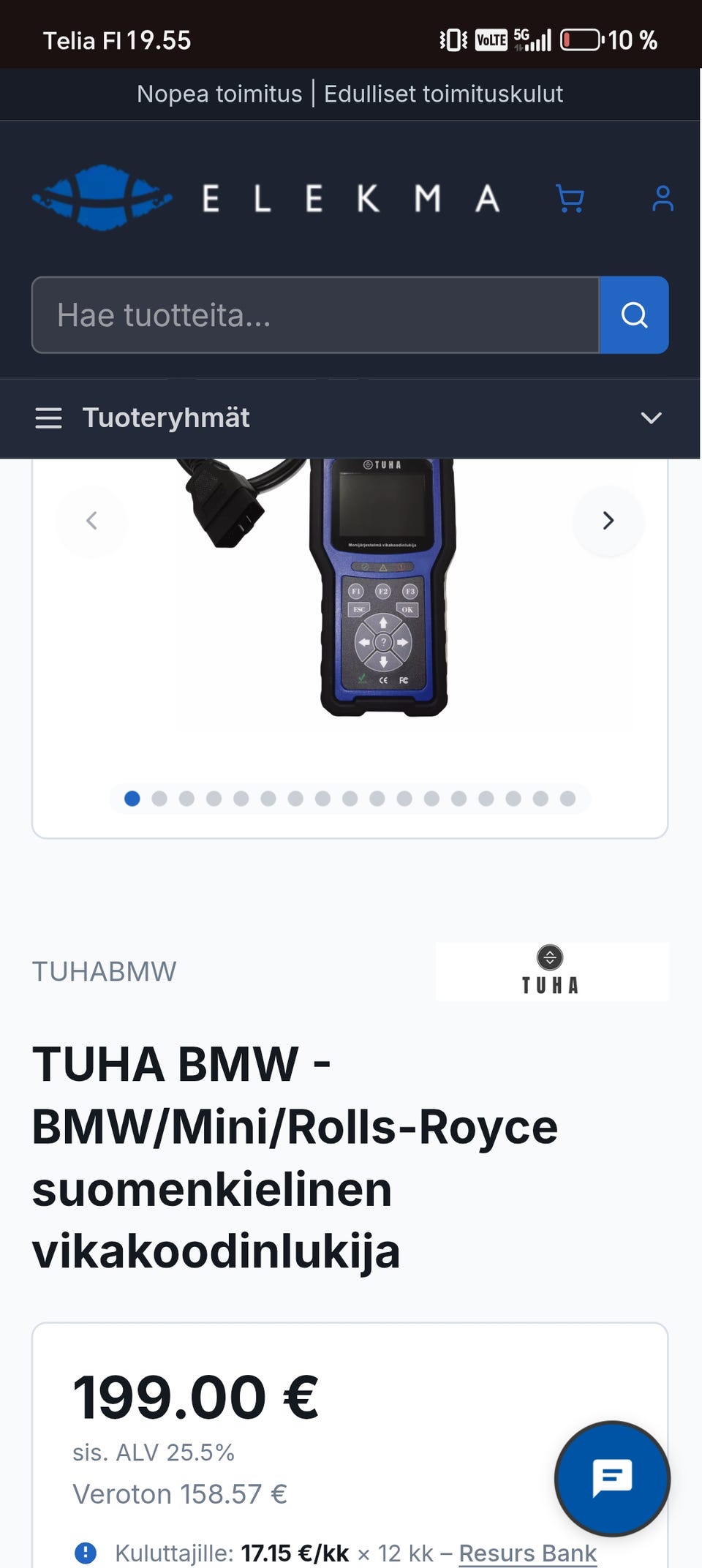Open the chat bubble button
Viewport: 702px width, 1568px height.
tap(612, 1478)
